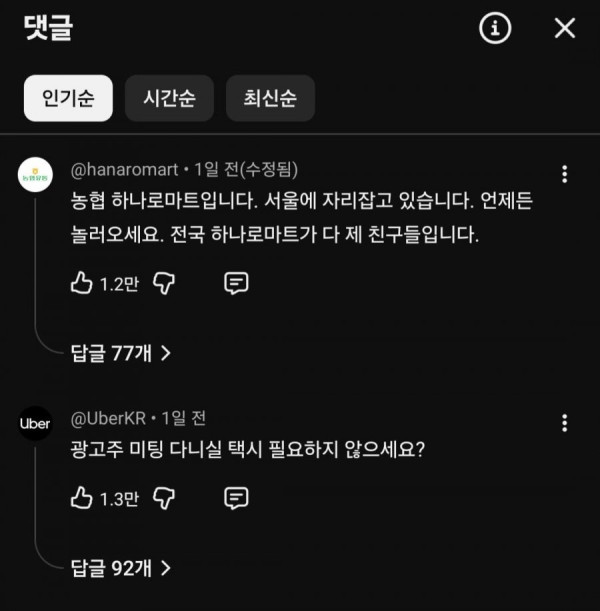
Task: Open overflow menu on @UberKR's comment
Action: (x=565, y=422)
